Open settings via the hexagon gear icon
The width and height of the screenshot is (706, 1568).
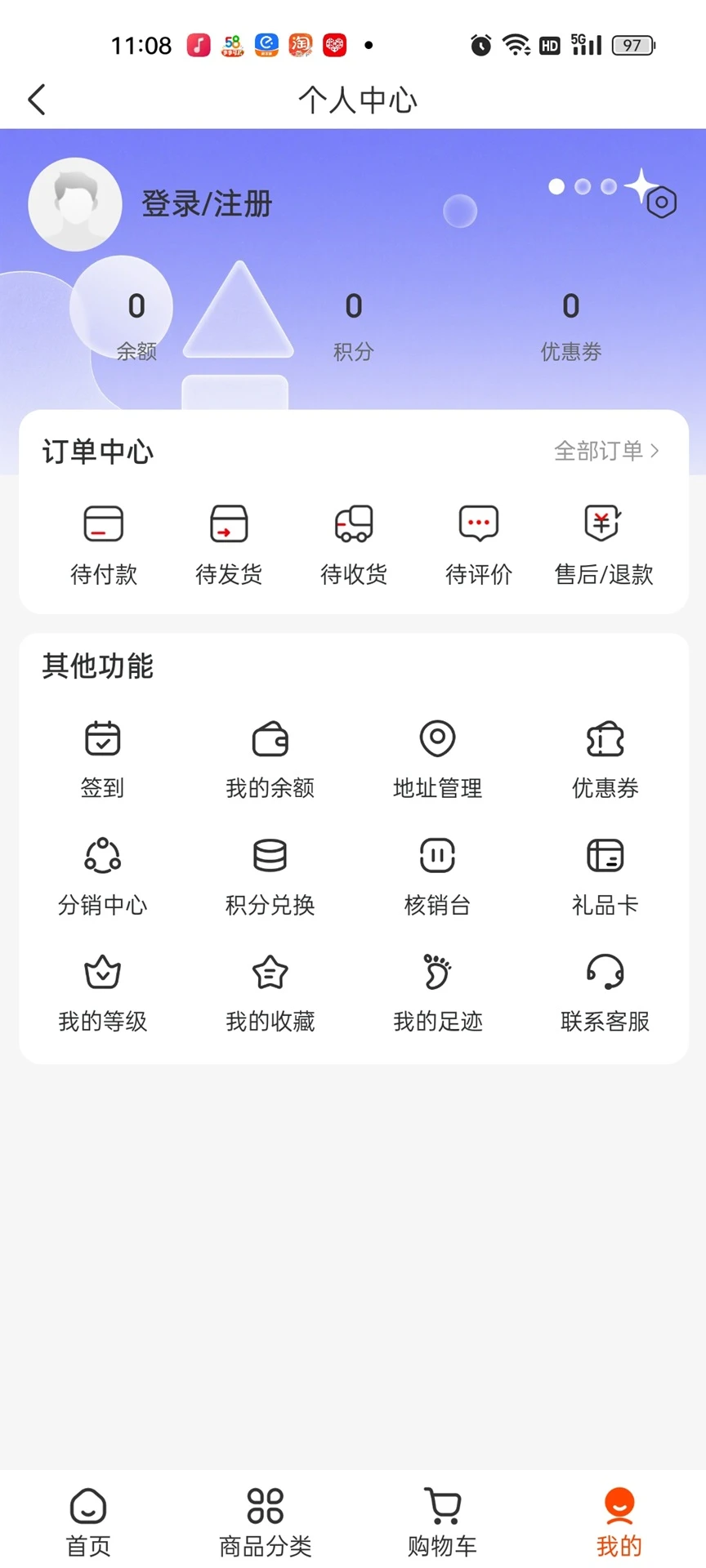tap(661, 202)
